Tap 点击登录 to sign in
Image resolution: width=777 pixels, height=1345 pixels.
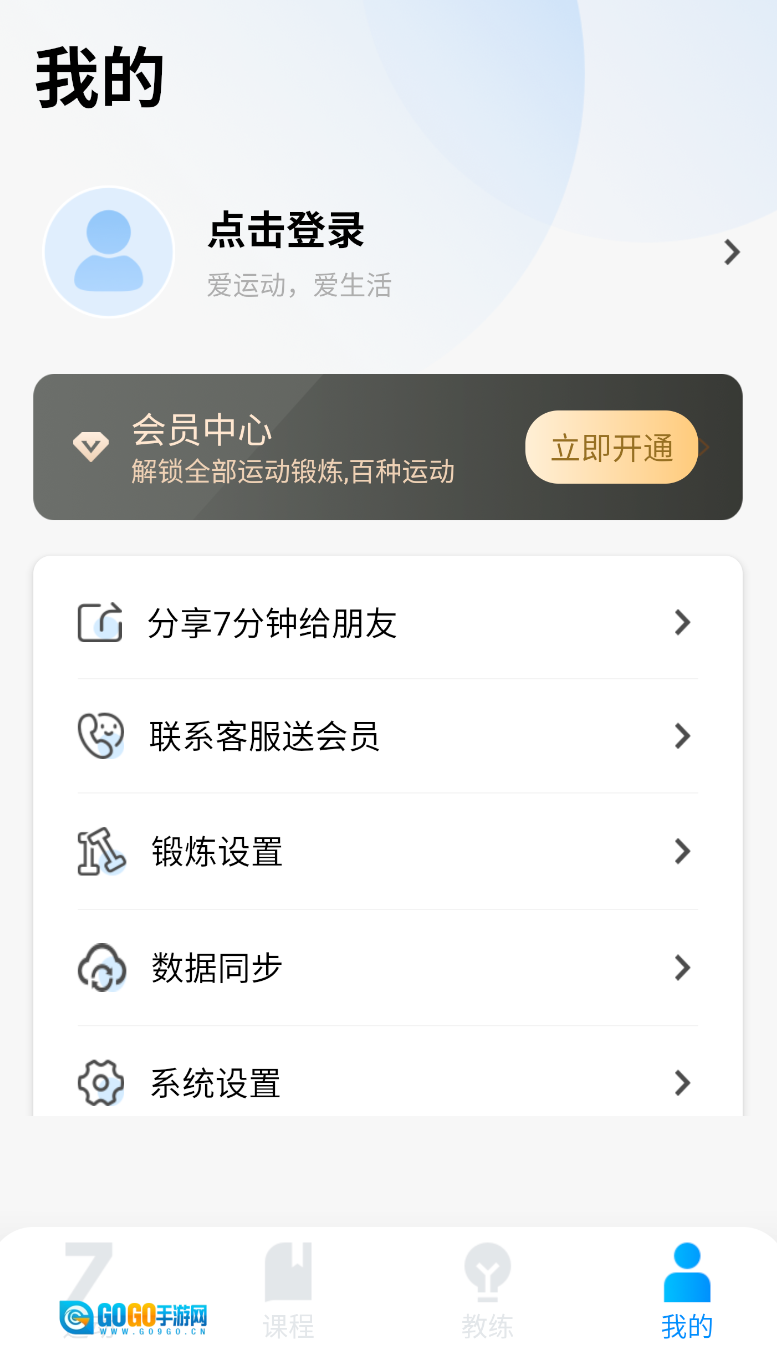tap(286, 232)
